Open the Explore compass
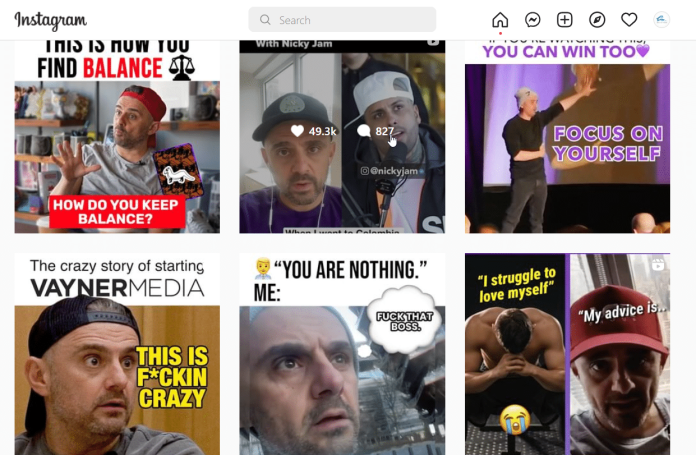This screenshot has width=696, height=455. coord(597,20)
